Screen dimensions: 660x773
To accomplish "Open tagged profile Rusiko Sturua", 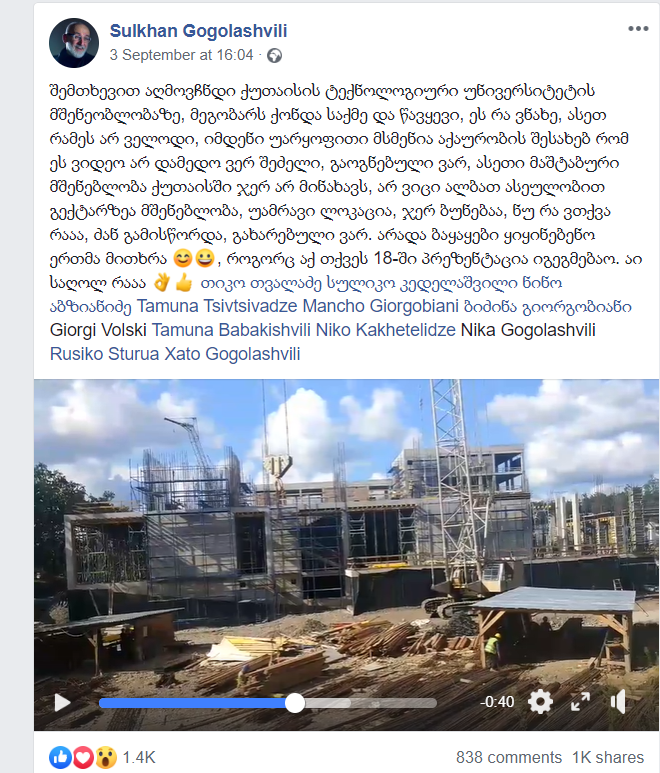I will tap(106, 354).
